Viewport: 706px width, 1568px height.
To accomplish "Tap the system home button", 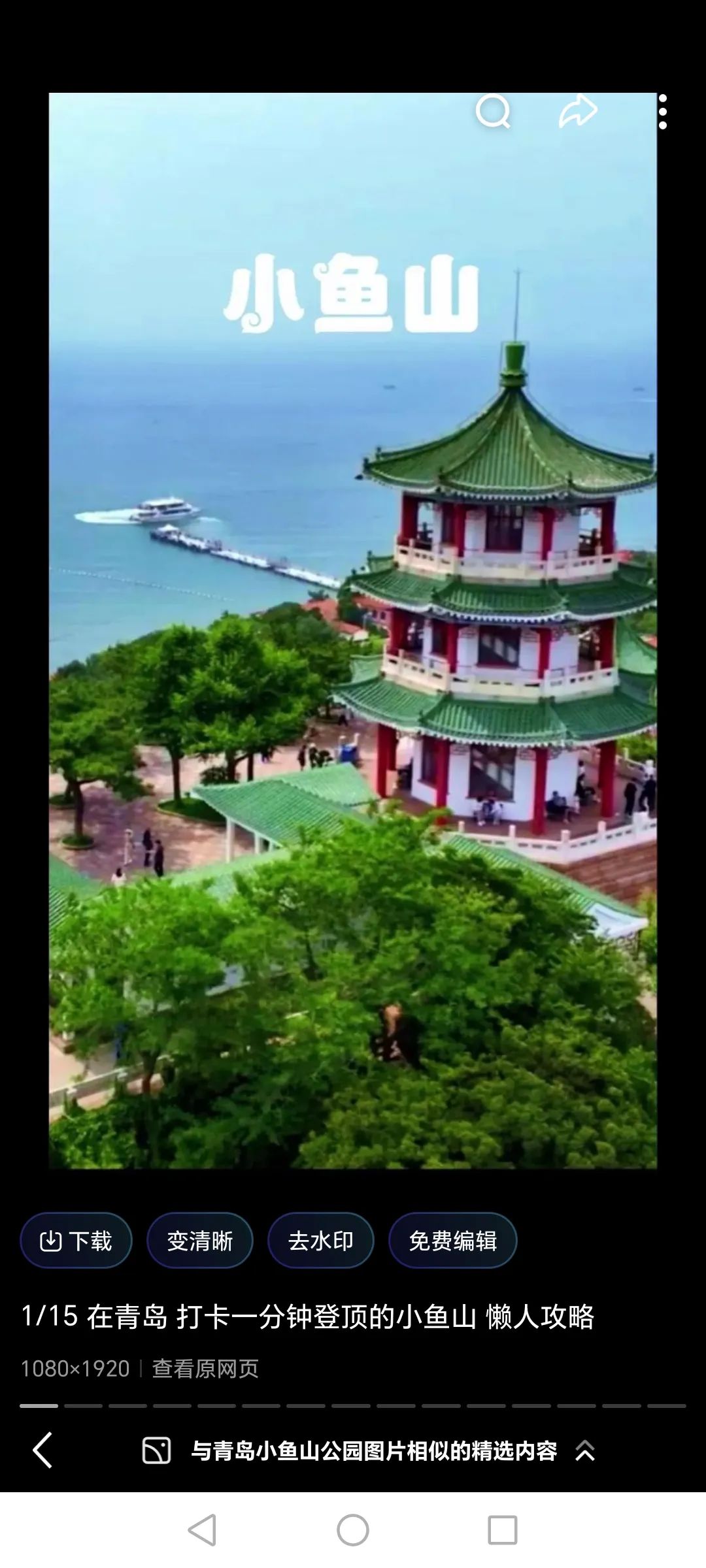I will coord(353,1530).
